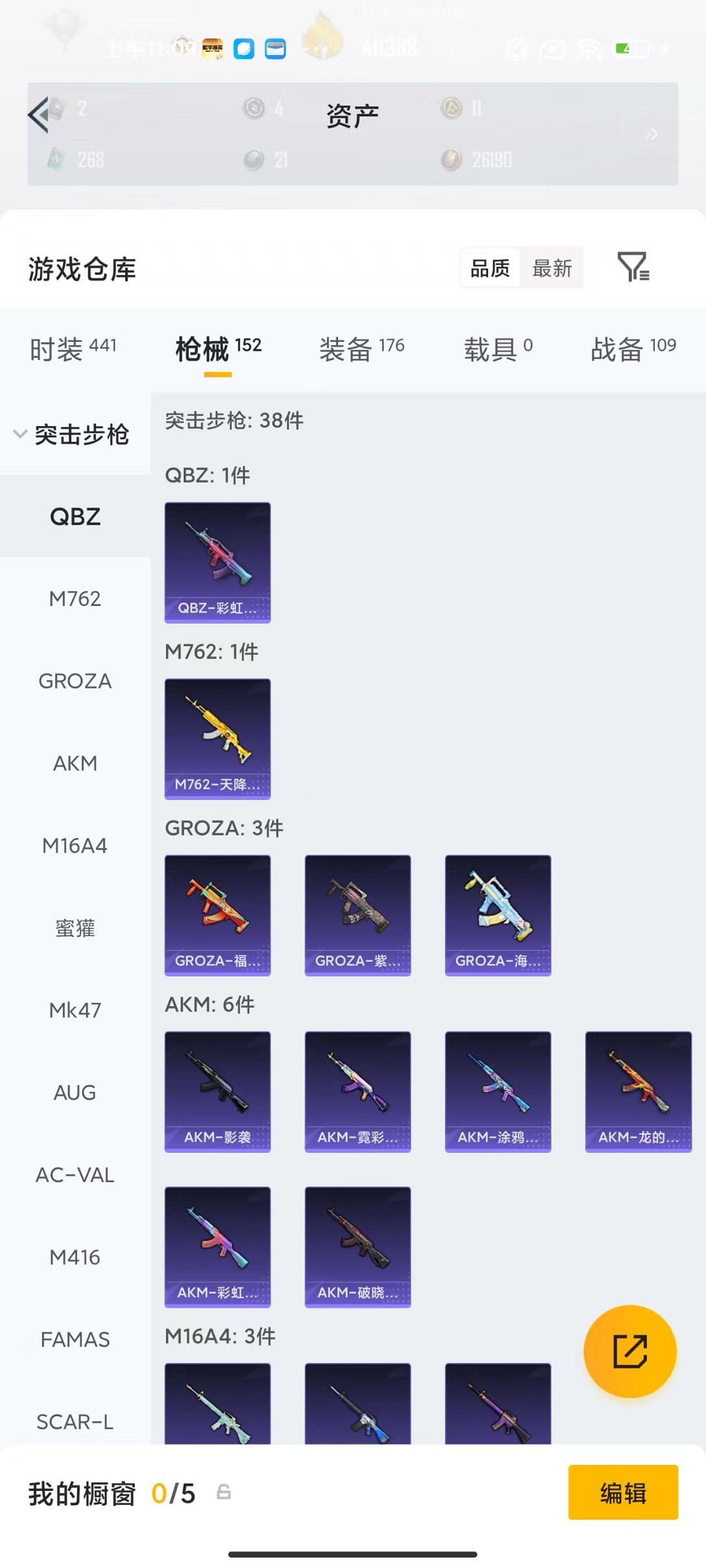This screenshot has height=1568, width=706.
Task: Select M416 in the side list
Action: coord(75,1258)
